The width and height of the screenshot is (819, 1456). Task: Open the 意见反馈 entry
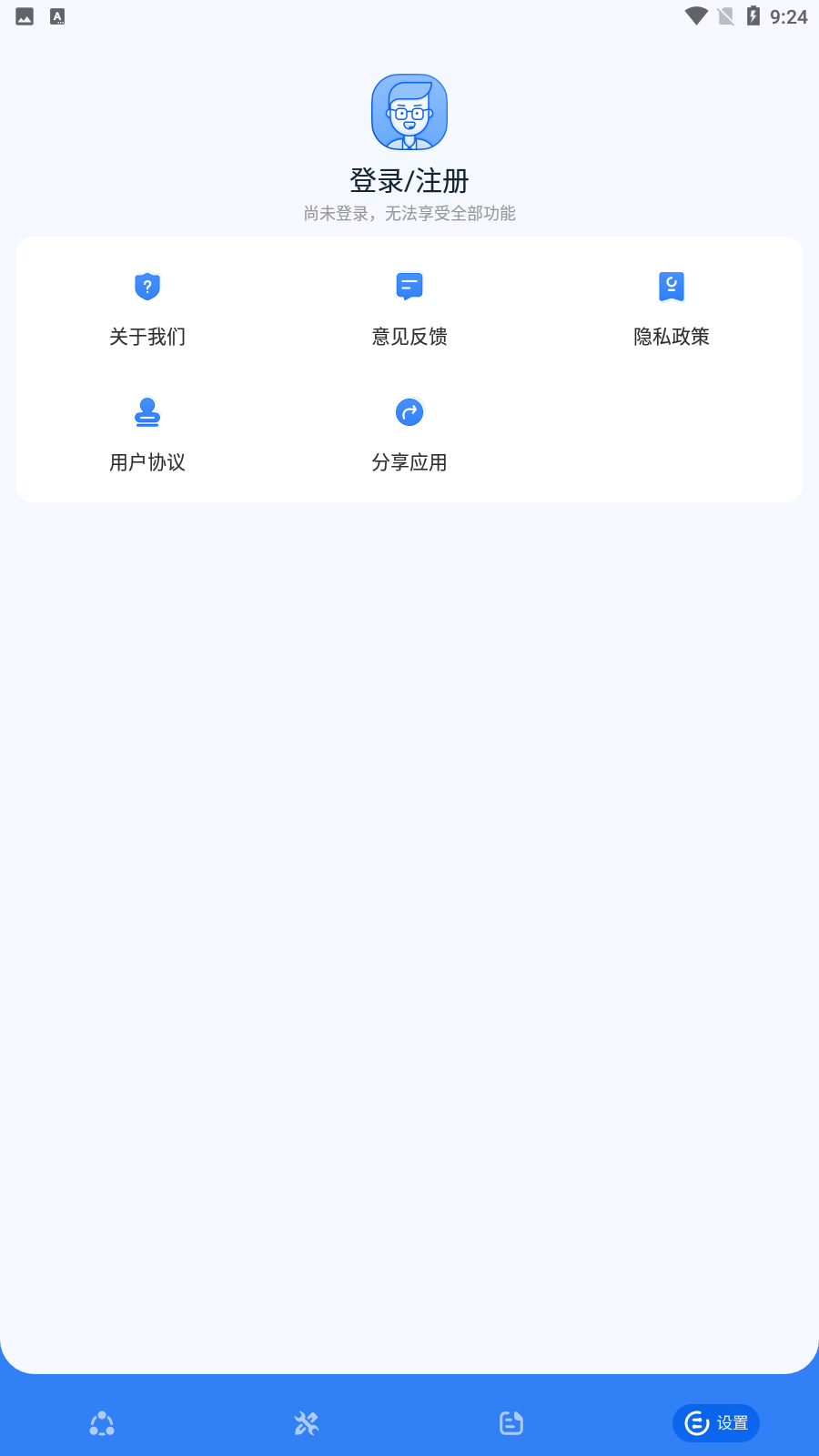[x=409, y=337]
